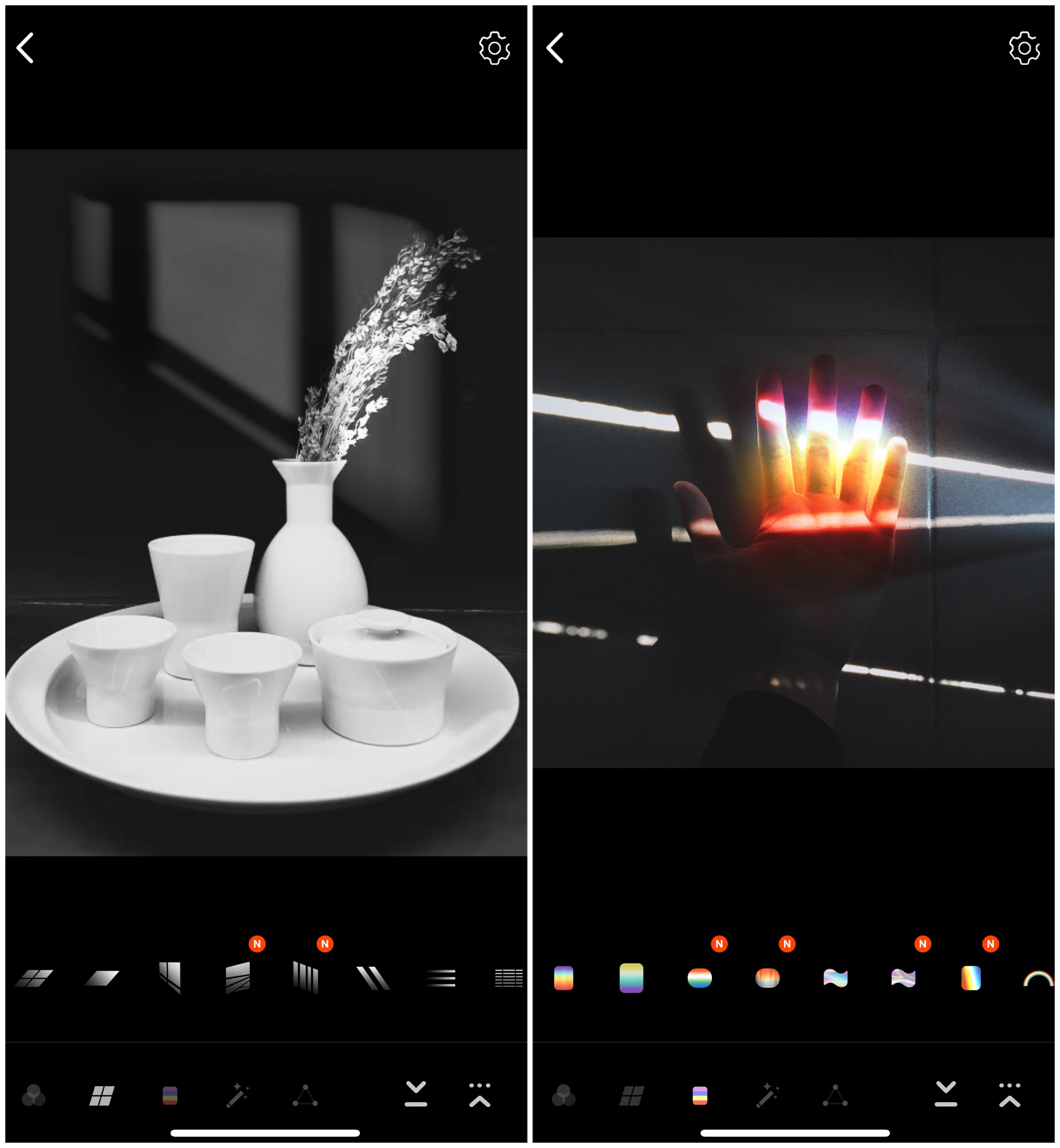This screenshot has width=1060, height=1148.
Task: Open settings gear above the rainbow hand photo
Action: 1024,48
